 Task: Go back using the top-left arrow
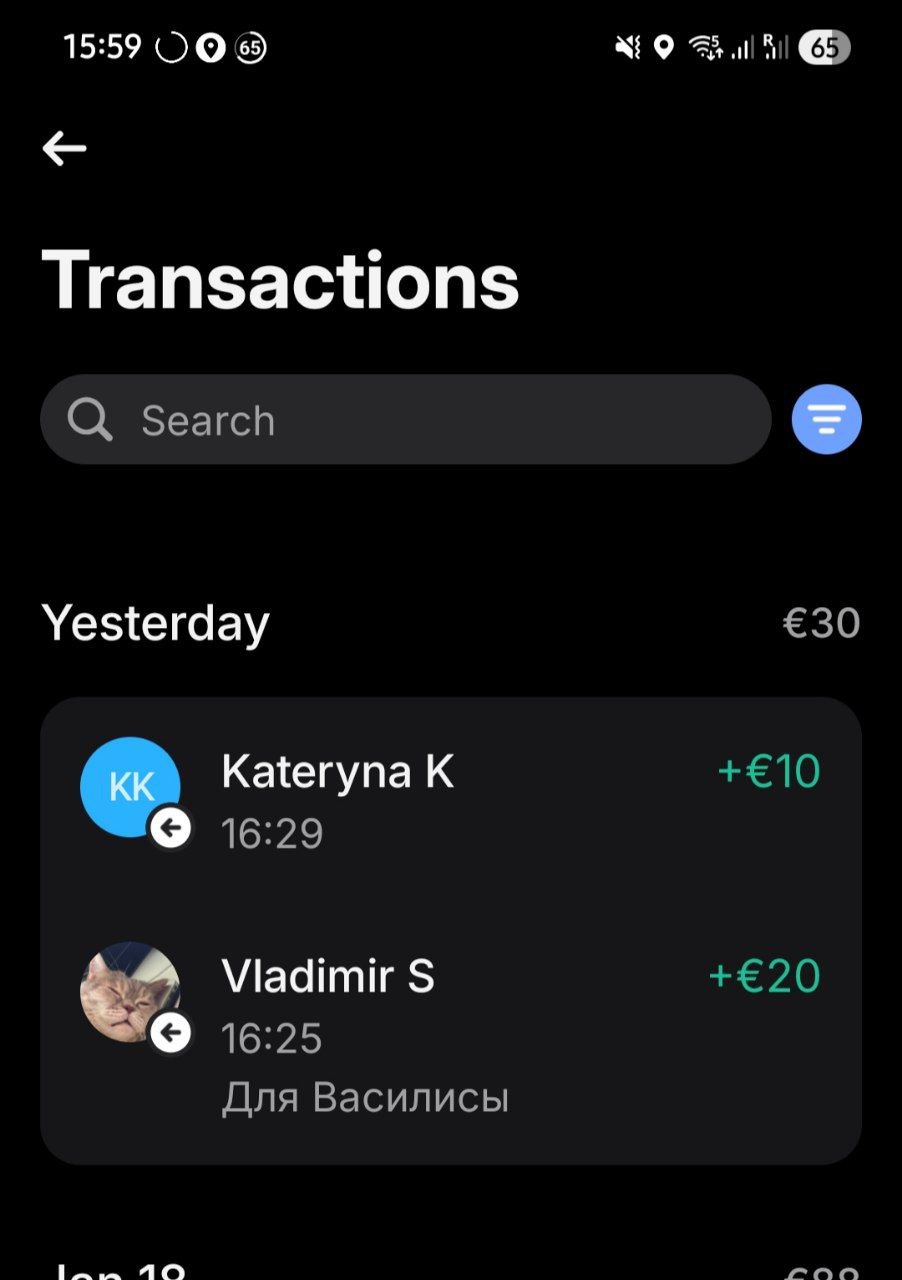coord(65,149)
